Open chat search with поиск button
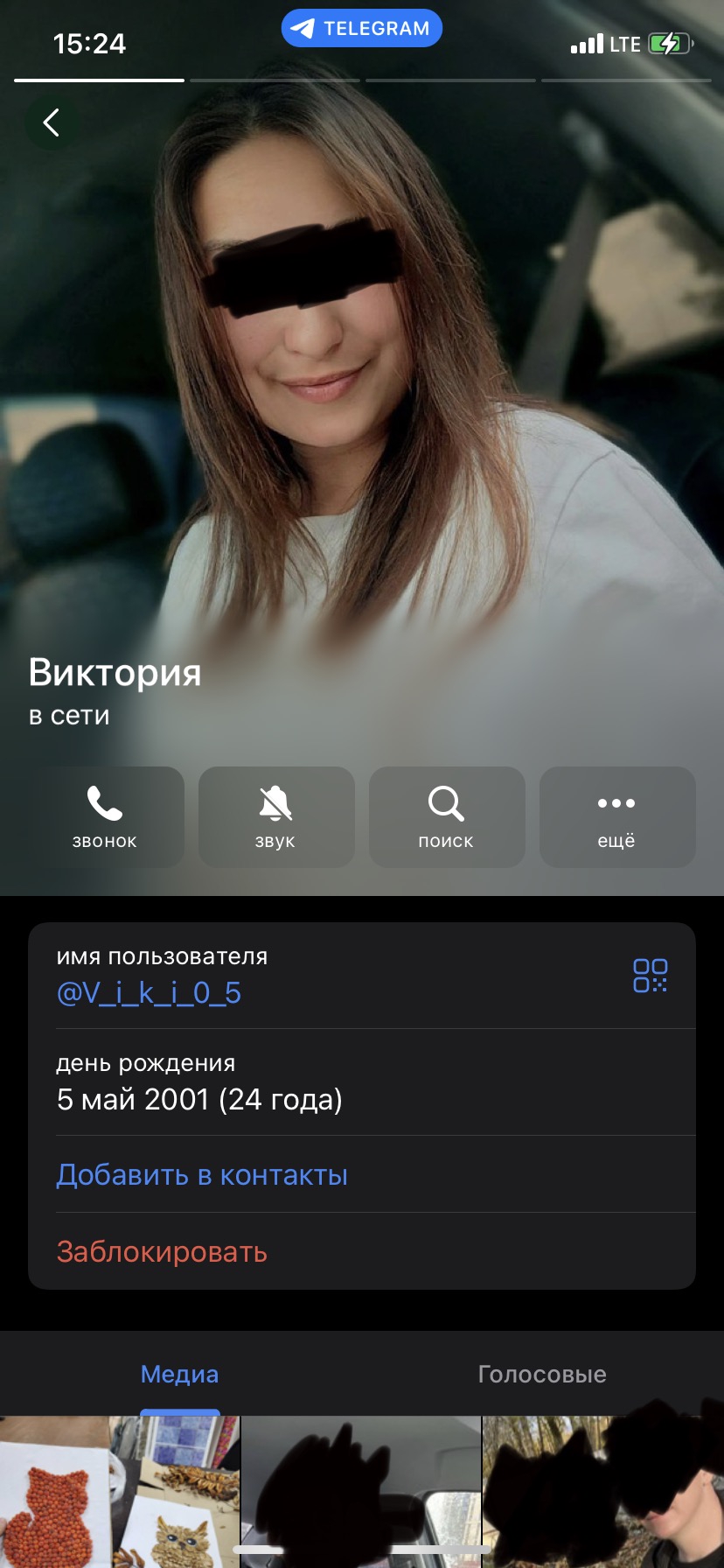 coord(446,817)
